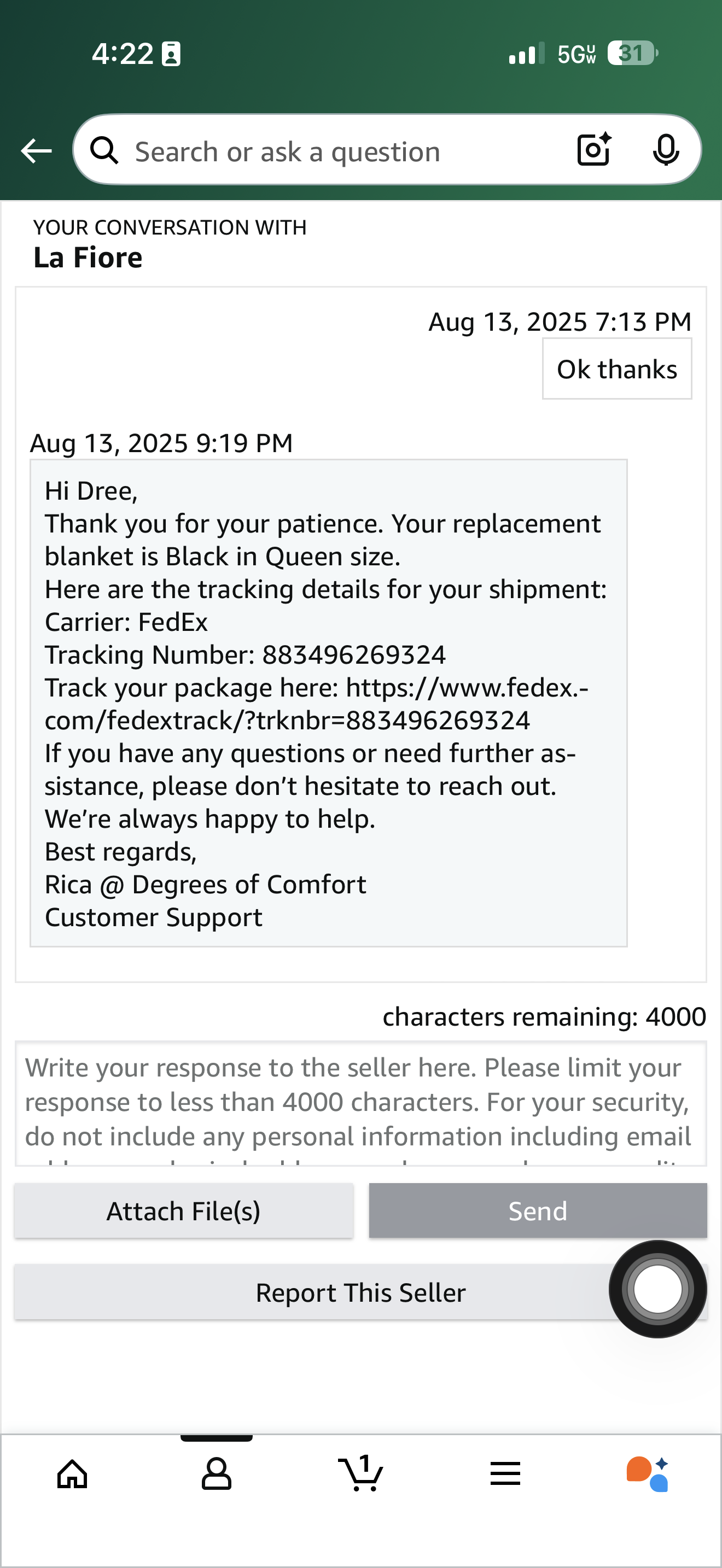Open the Rufus AI assistant tab

(x=648, y=1475)
